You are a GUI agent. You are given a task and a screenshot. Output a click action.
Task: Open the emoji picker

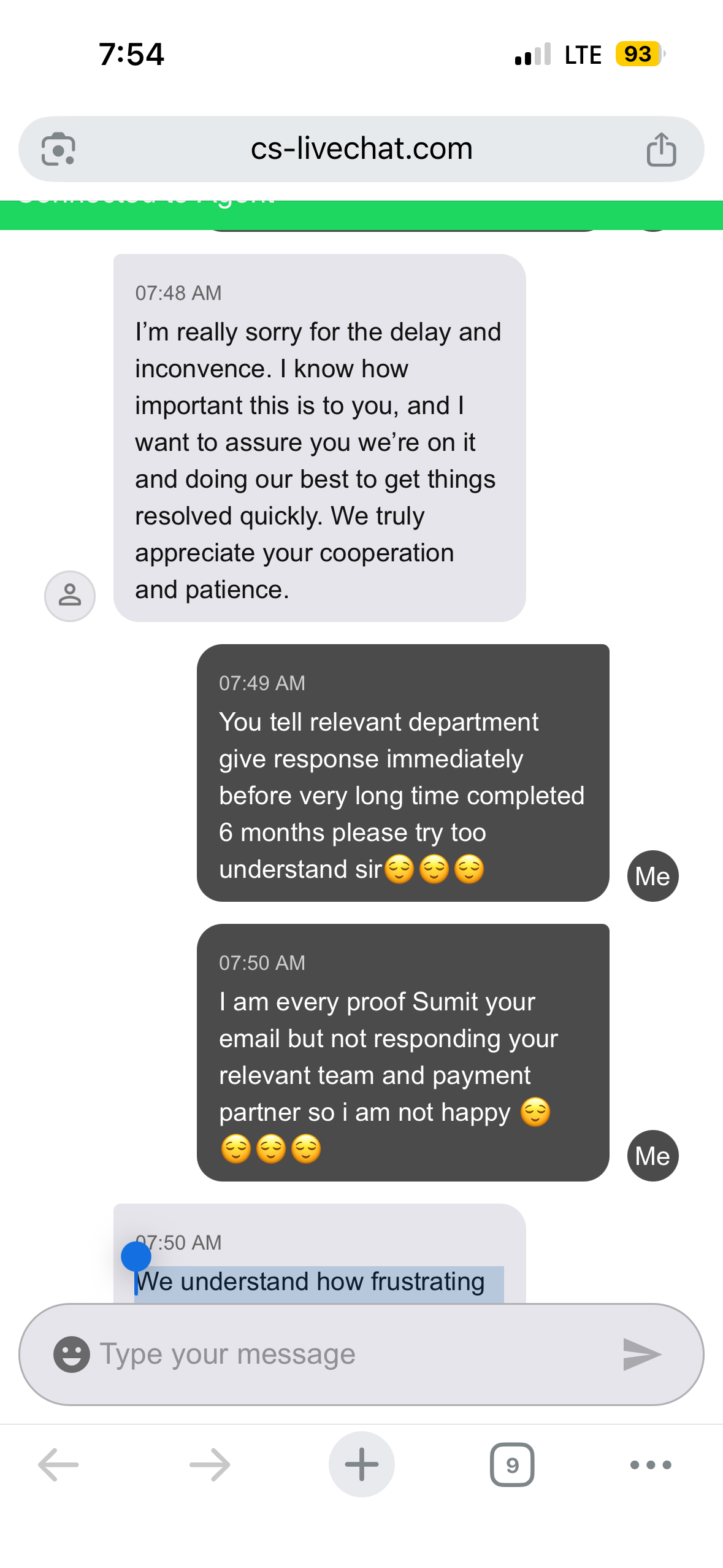pos(72,1354)
